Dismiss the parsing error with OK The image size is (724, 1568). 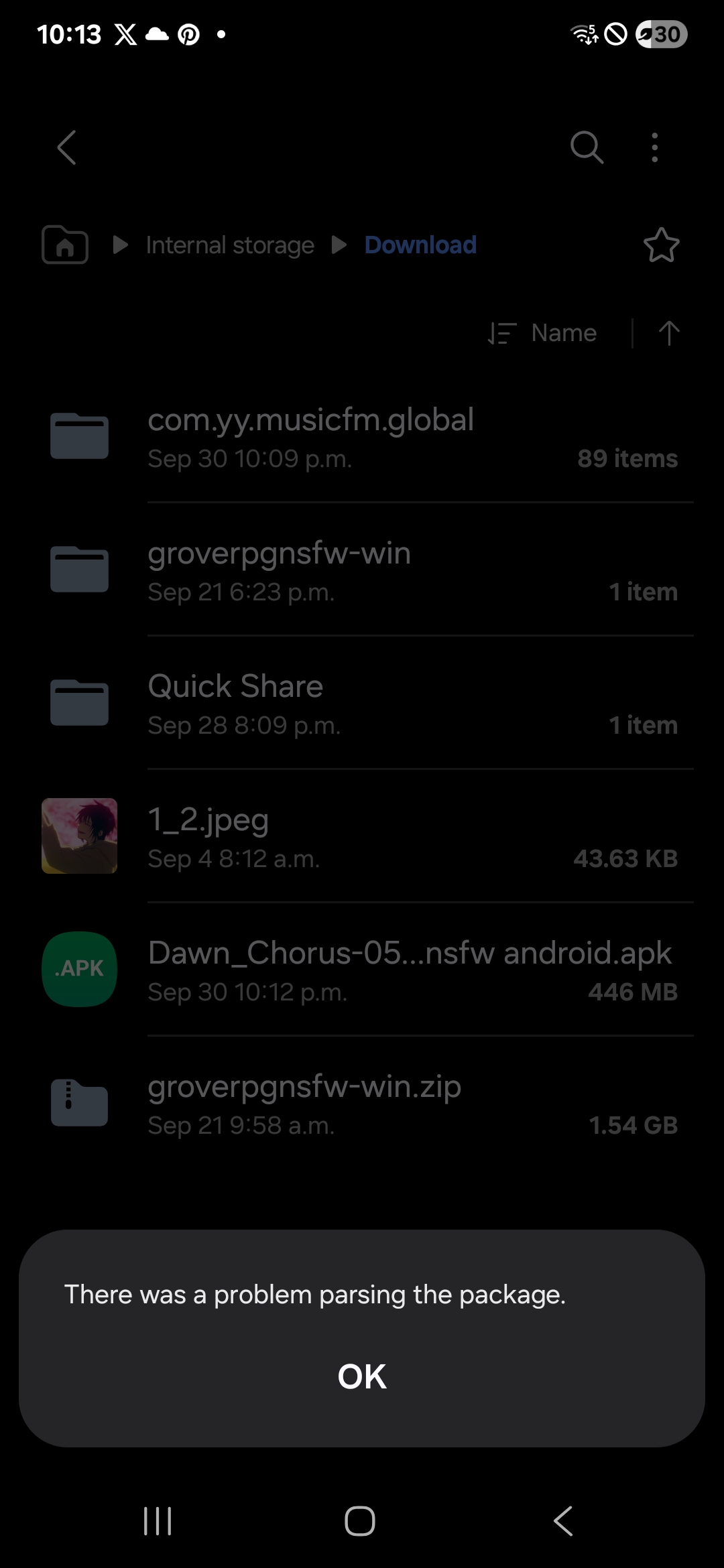coord(362,1377)
